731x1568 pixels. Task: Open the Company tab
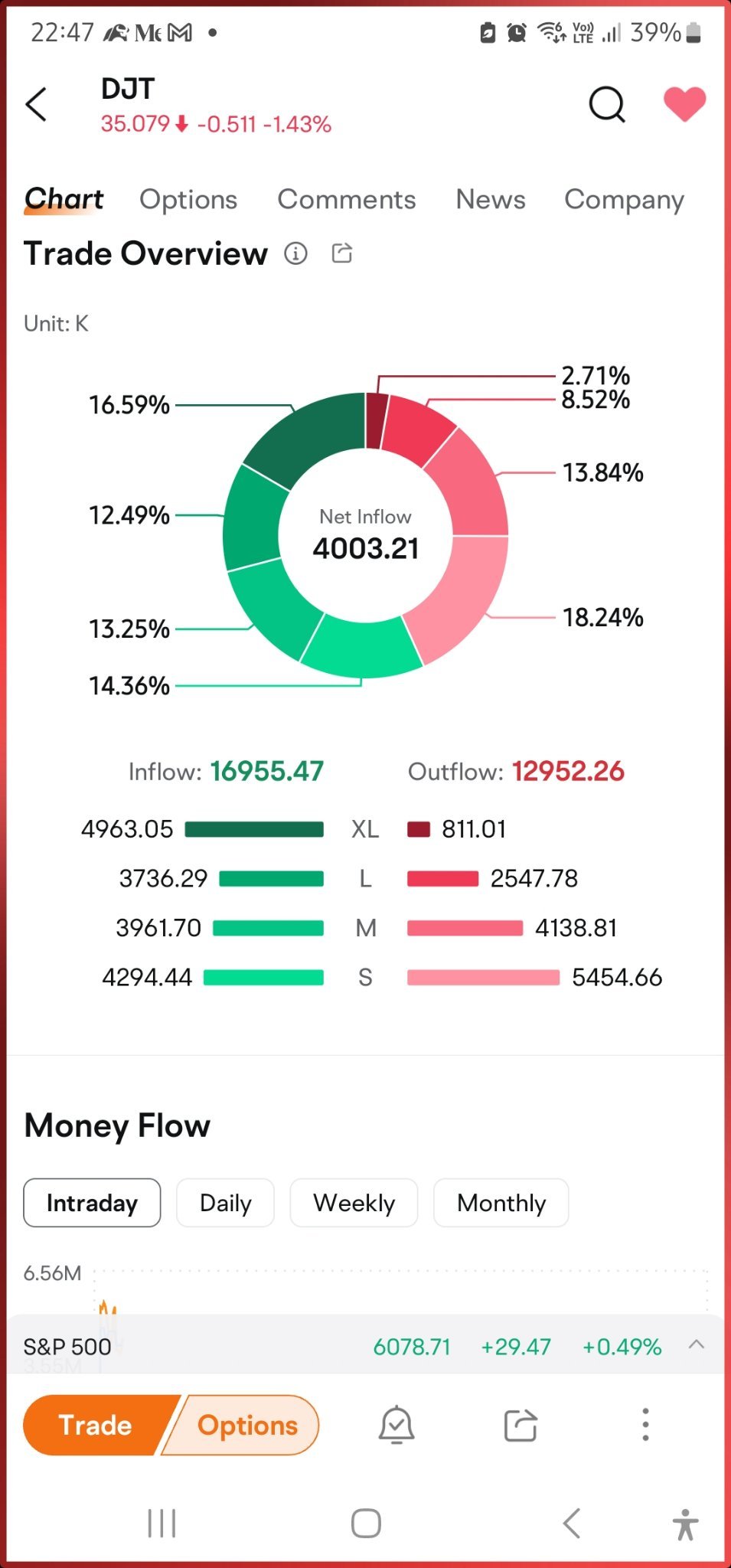tap(624, 199)
